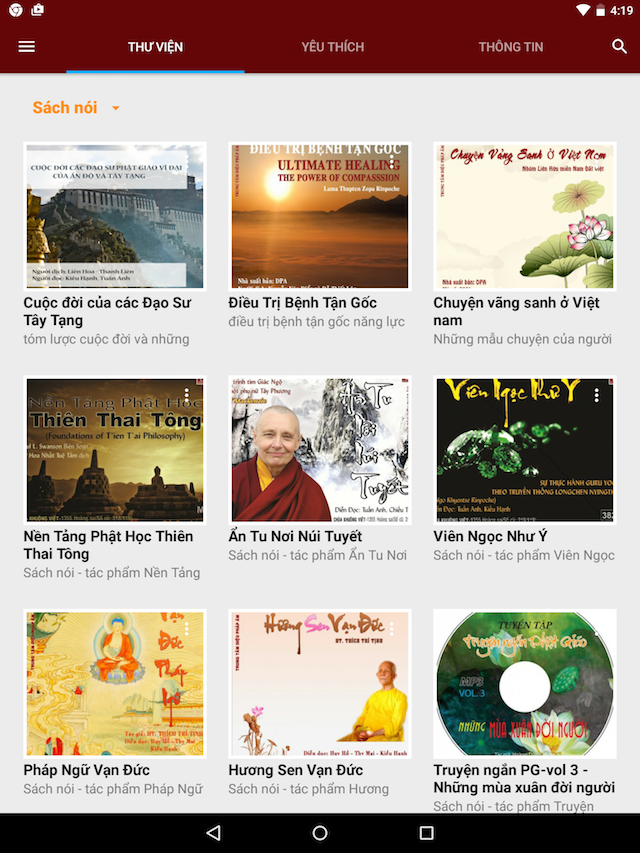Open the Điều Trị Bệnh Tận Gốc audiobook
640x853 pixels.
pyautogui.click(x=319, y=217)
